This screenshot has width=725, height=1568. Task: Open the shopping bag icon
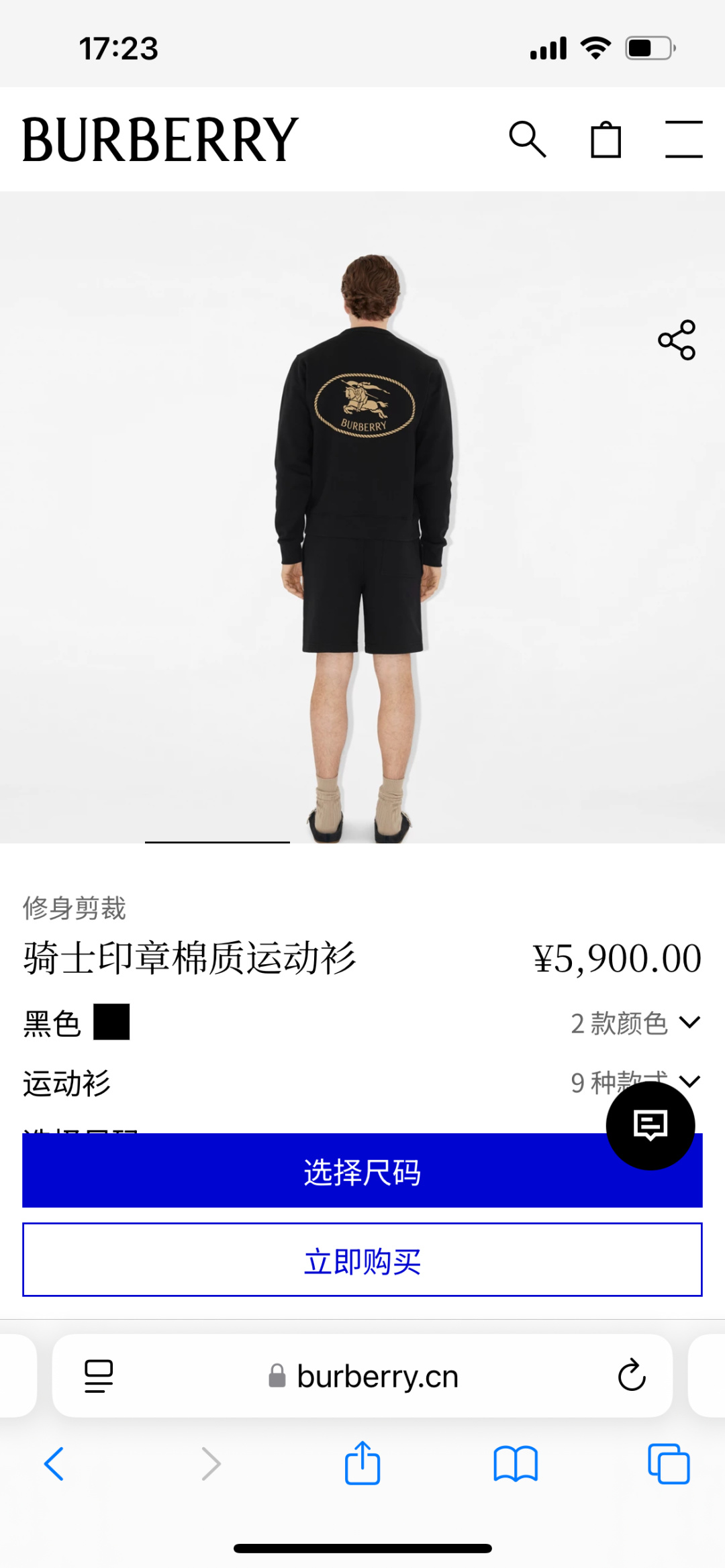point(606,140)
